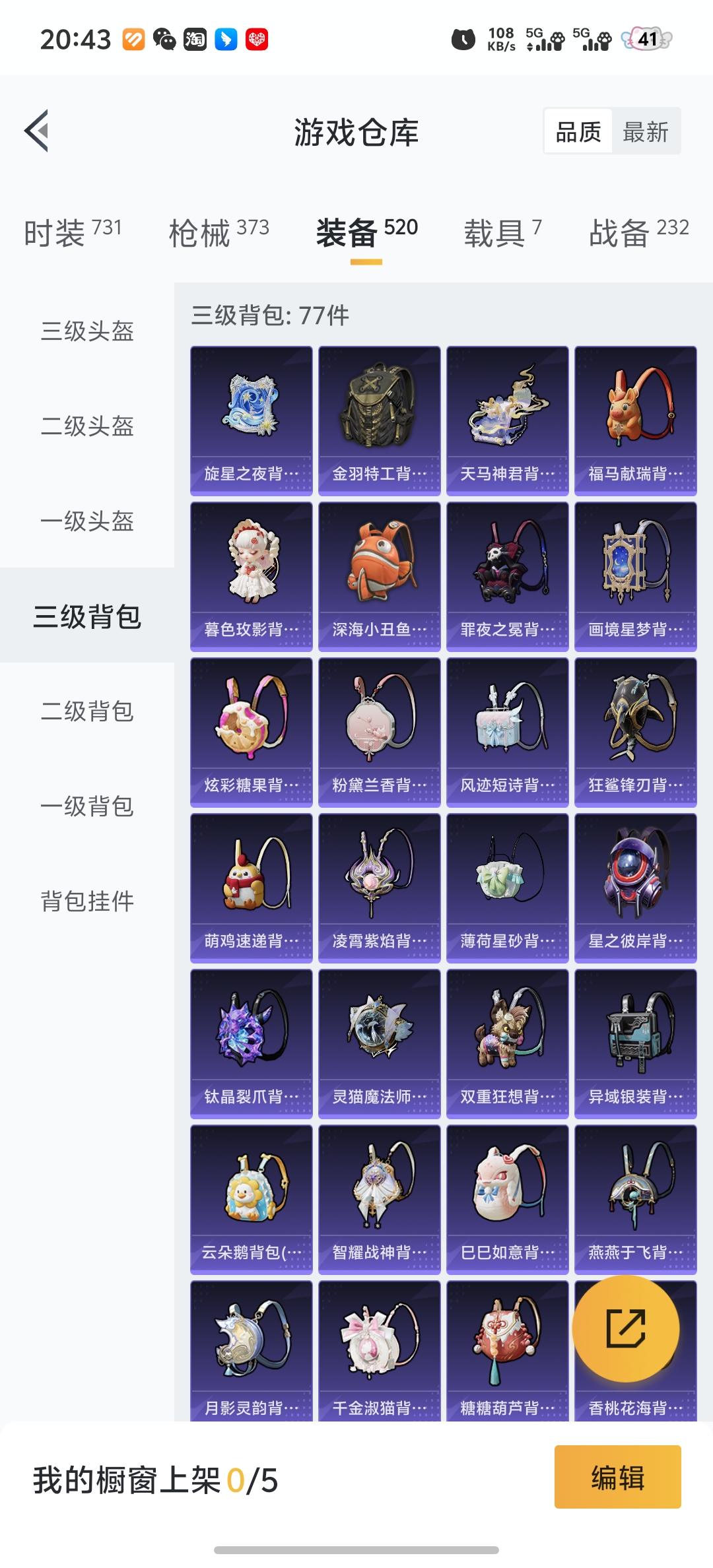This screenshot has width=713, height=1568.
Task: Open 我的橱窗上架 0/5 showcase link
Action: pyautogui.click(x=155, y=1478)
